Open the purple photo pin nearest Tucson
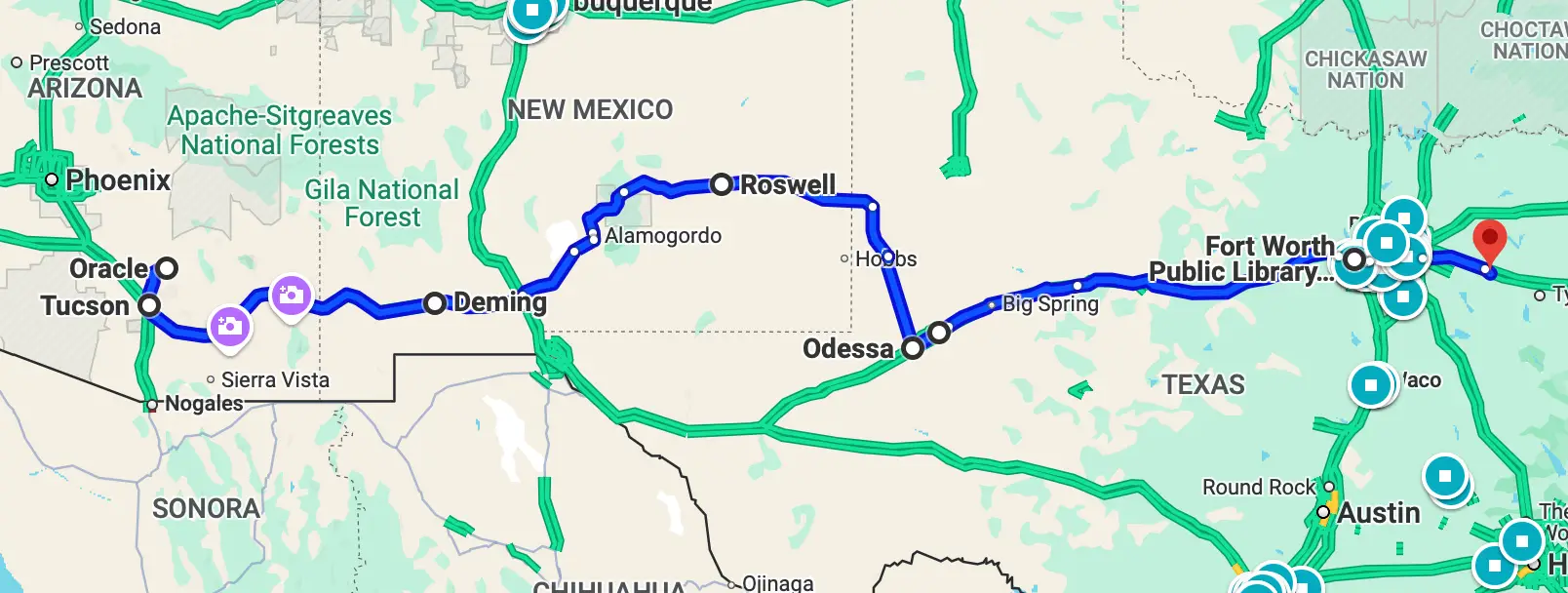 (x=229, y=326)
